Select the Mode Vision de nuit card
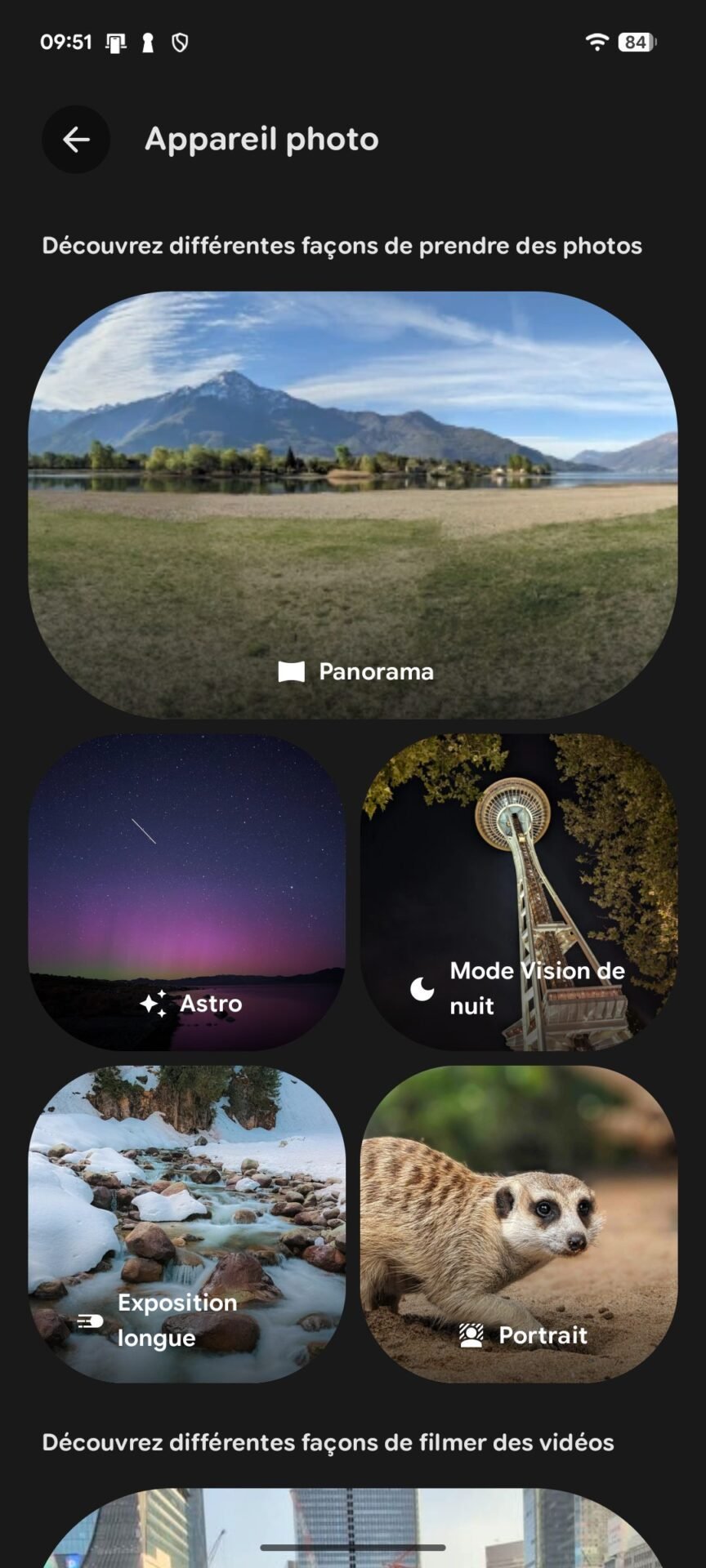Screen dimensions: 706x1568 [519, 892]
